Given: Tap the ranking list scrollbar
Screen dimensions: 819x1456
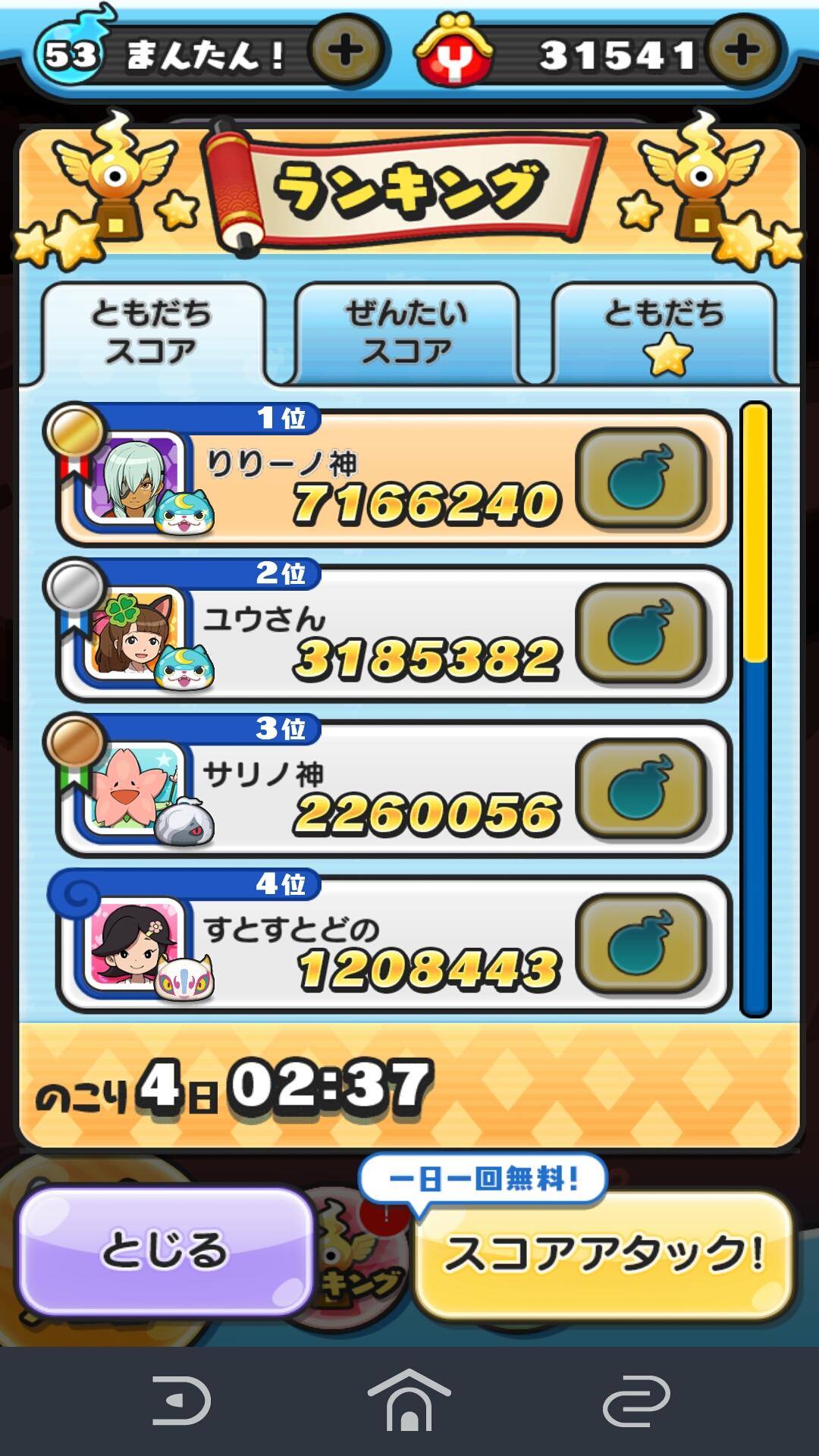Looking at the screenshot, I should pyautogui.click(x=755, y=708).
